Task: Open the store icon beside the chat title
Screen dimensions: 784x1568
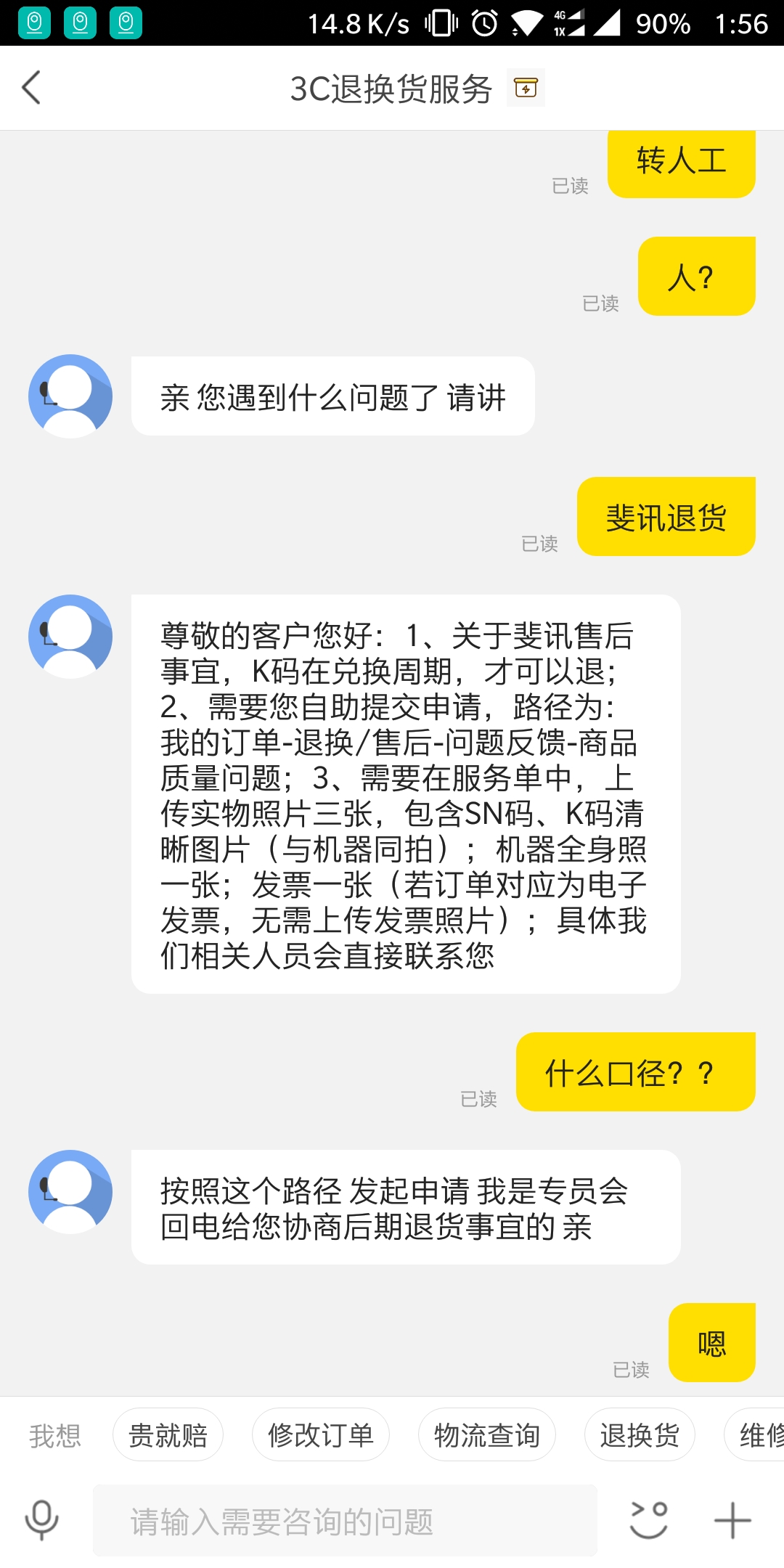Action: click(x=526, y=88)
